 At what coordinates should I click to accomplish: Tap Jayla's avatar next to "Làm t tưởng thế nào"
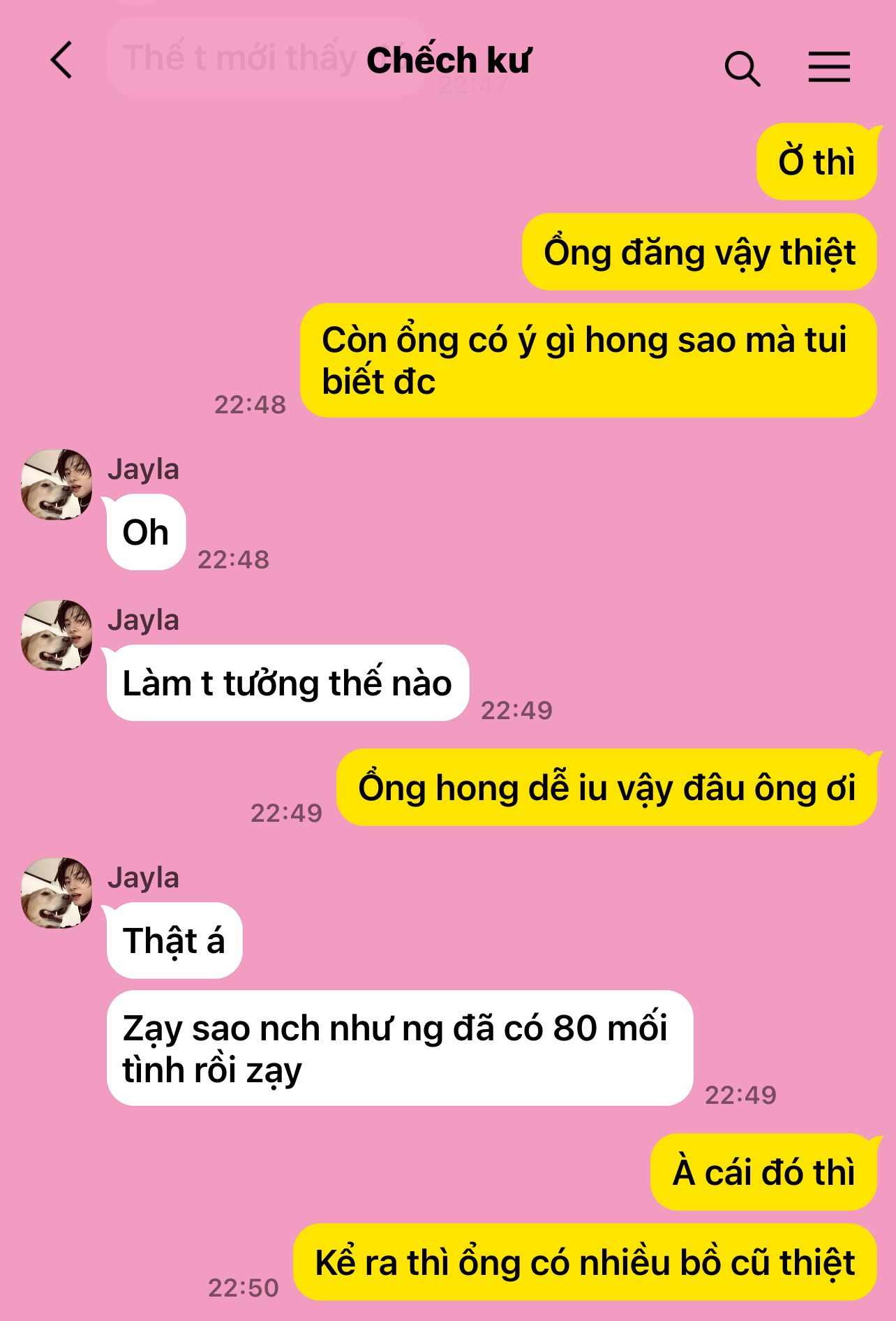pyautogui.click(x=57, y=635)
